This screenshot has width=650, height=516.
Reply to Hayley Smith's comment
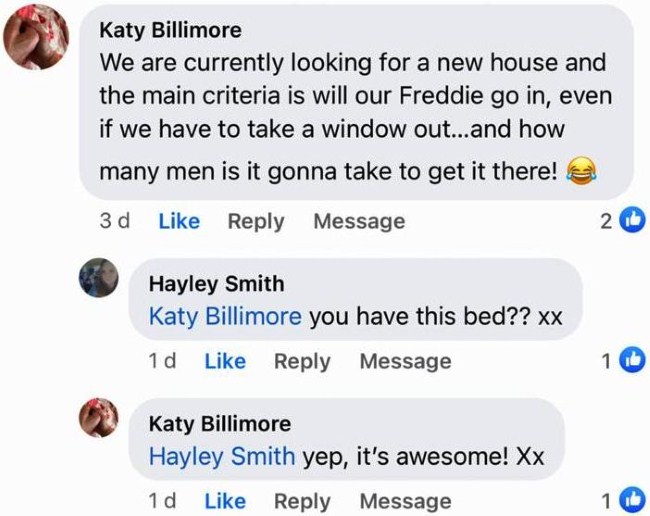coord(302,362)
